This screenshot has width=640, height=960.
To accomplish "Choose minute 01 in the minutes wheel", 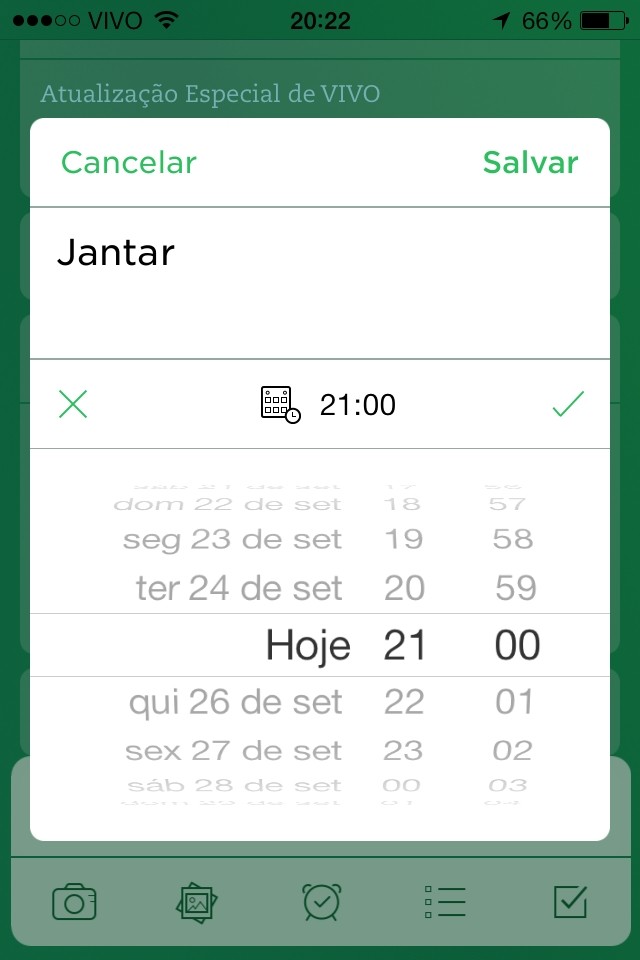I will [515, 702].
